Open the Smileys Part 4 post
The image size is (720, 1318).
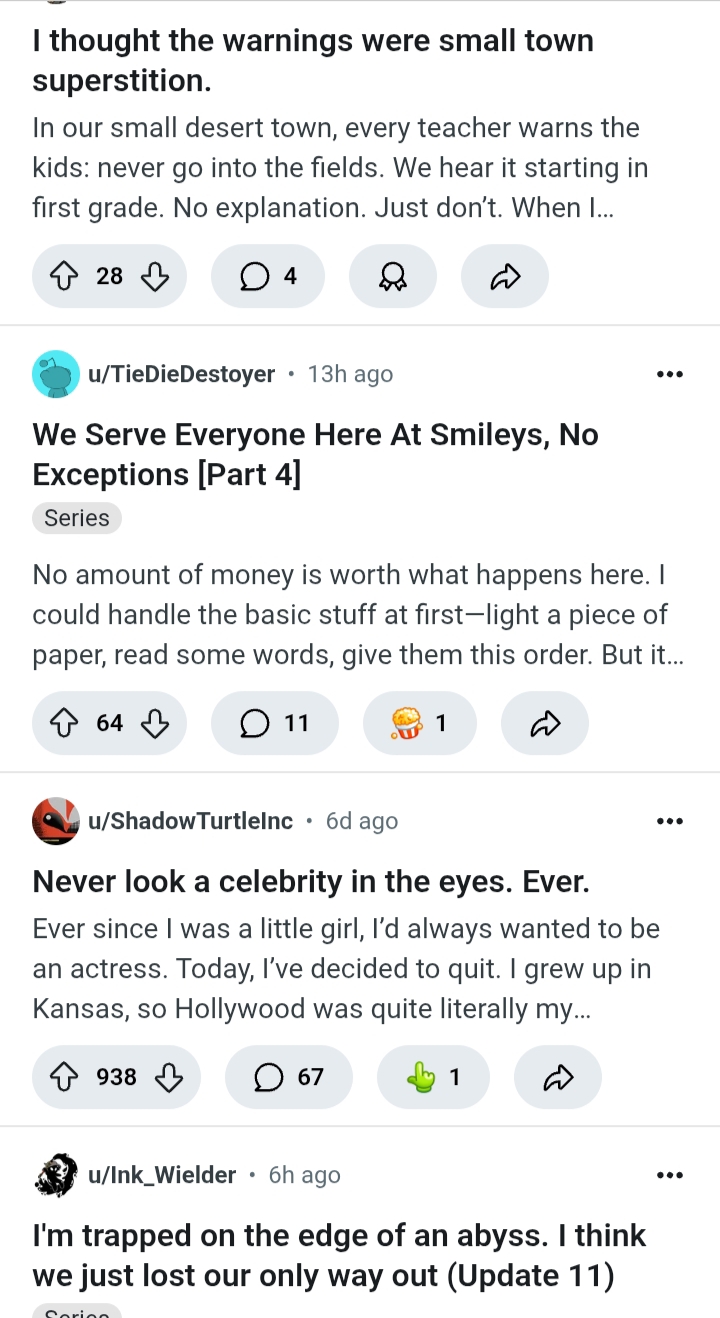coord(315,454)
